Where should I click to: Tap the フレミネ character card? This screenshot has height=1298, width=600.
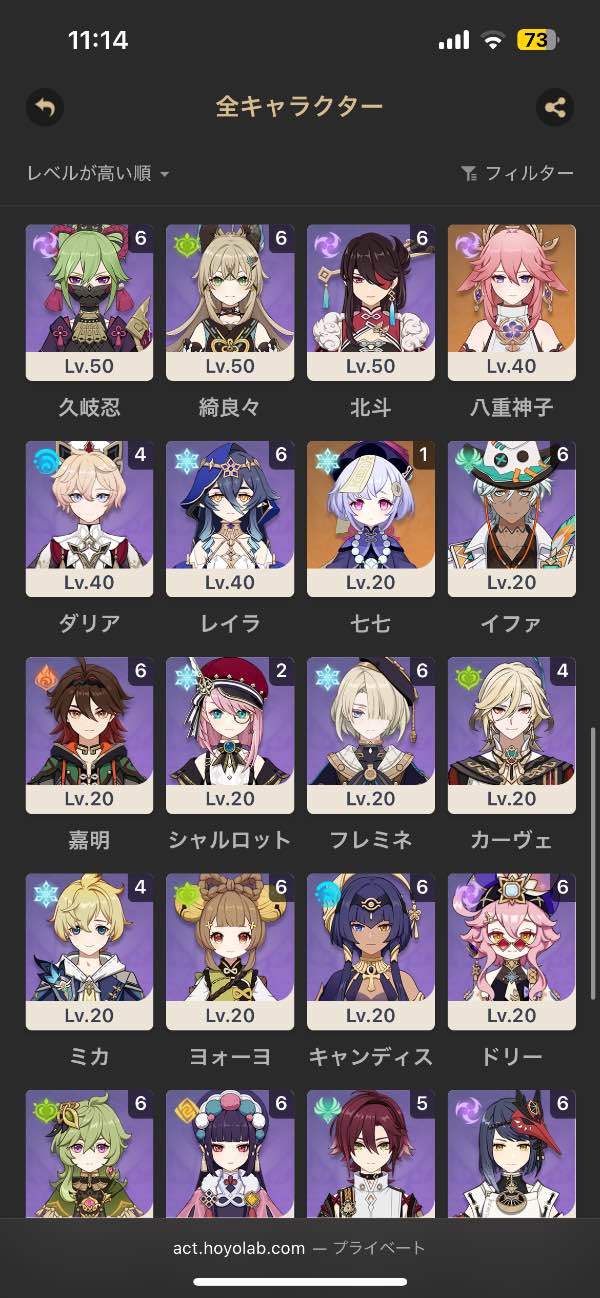(x=371, y=735)
